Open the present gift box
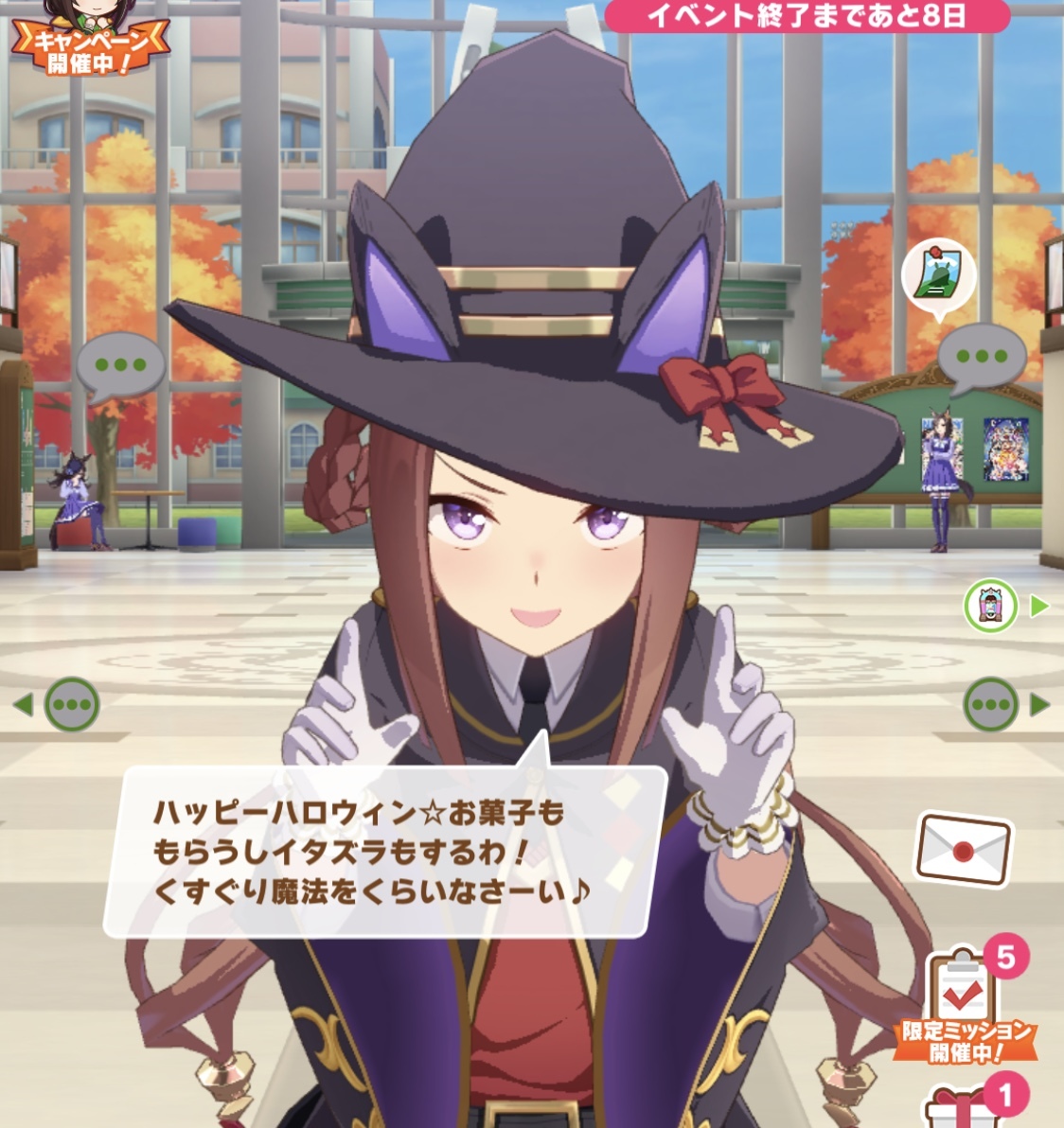Viewport: 1064px width, 1128px height. pyautogui.click(x=964, y=1109)
